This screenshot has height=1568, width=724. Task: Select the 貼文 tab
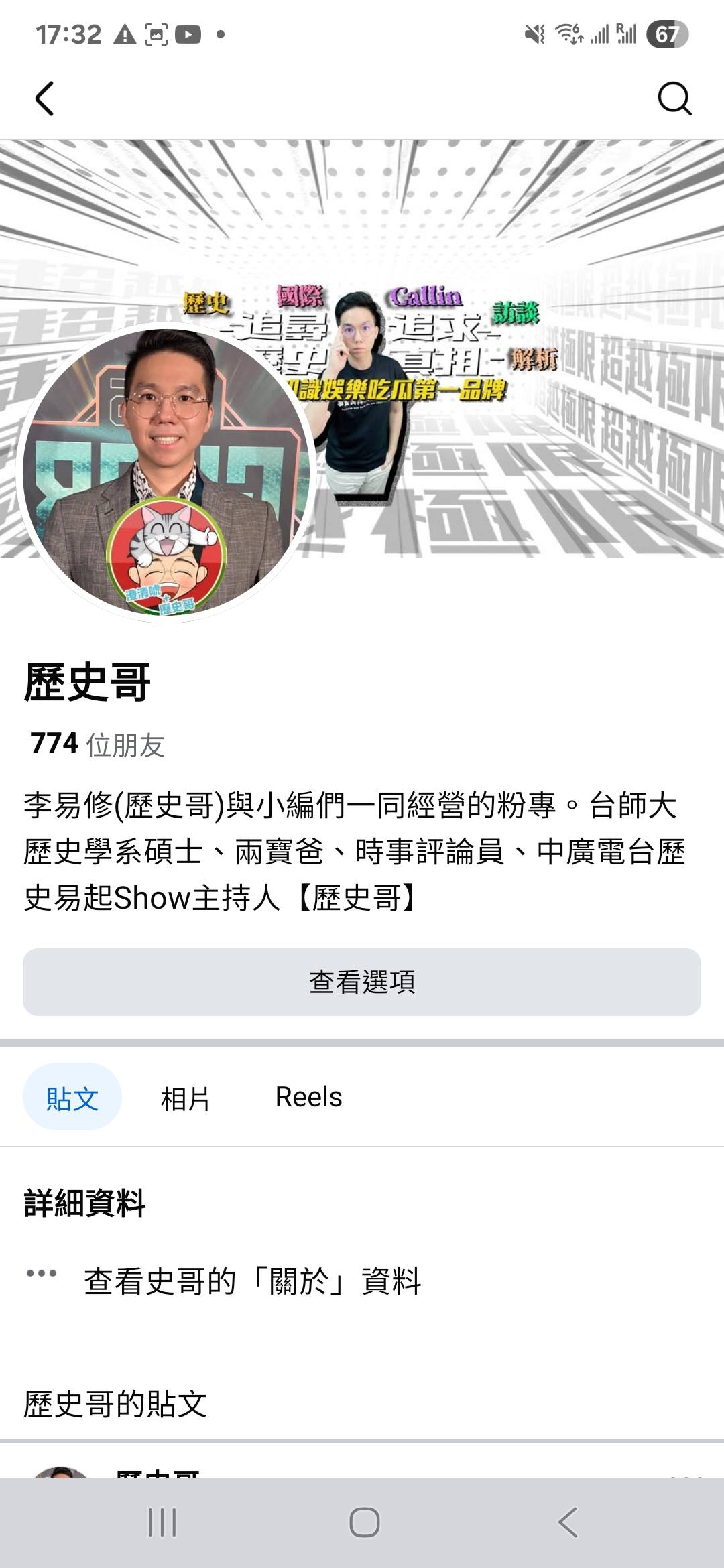(x=72, y=1097)
